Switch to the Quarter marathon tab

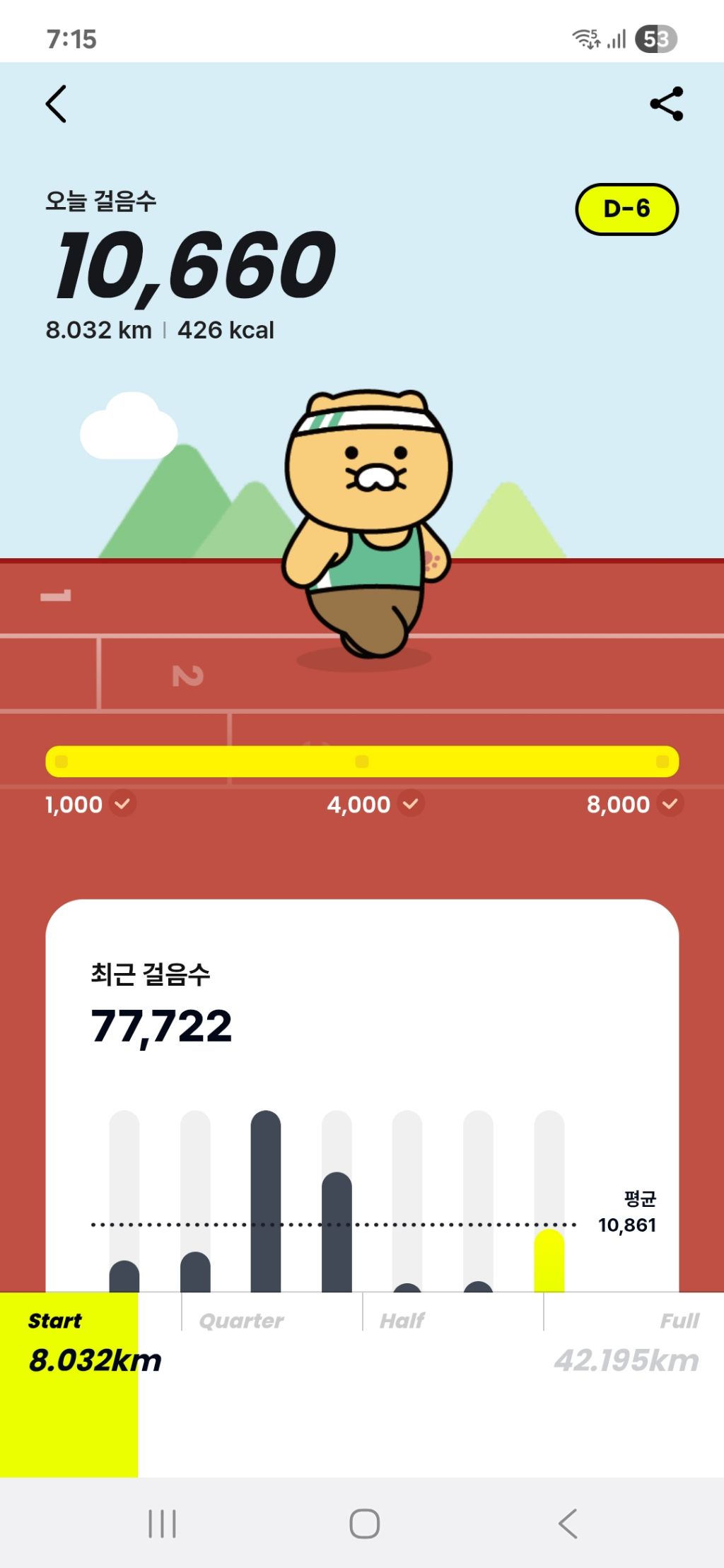click(241, 1319)
